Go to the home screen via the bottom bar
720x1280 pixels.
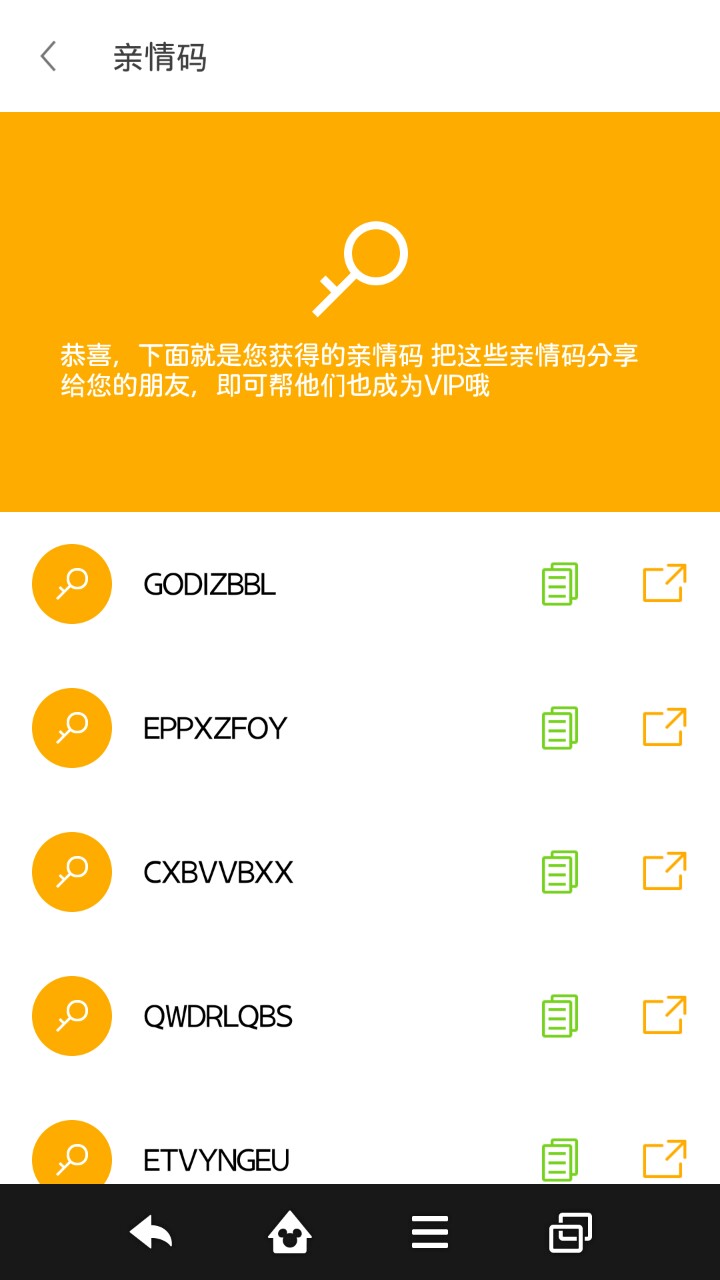tap(290, 1232)
